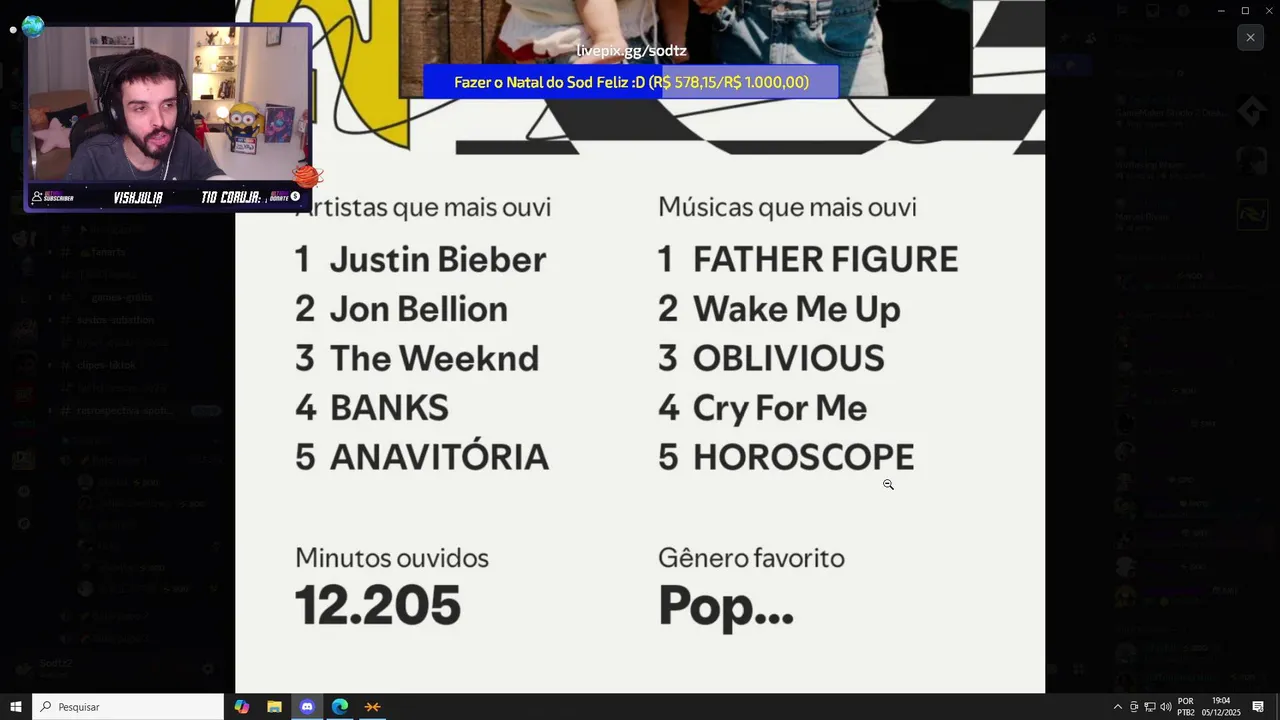Switch to Discord in the taskbar
The height and width of the screenshot is (720, 1280).
coord(307,707)
